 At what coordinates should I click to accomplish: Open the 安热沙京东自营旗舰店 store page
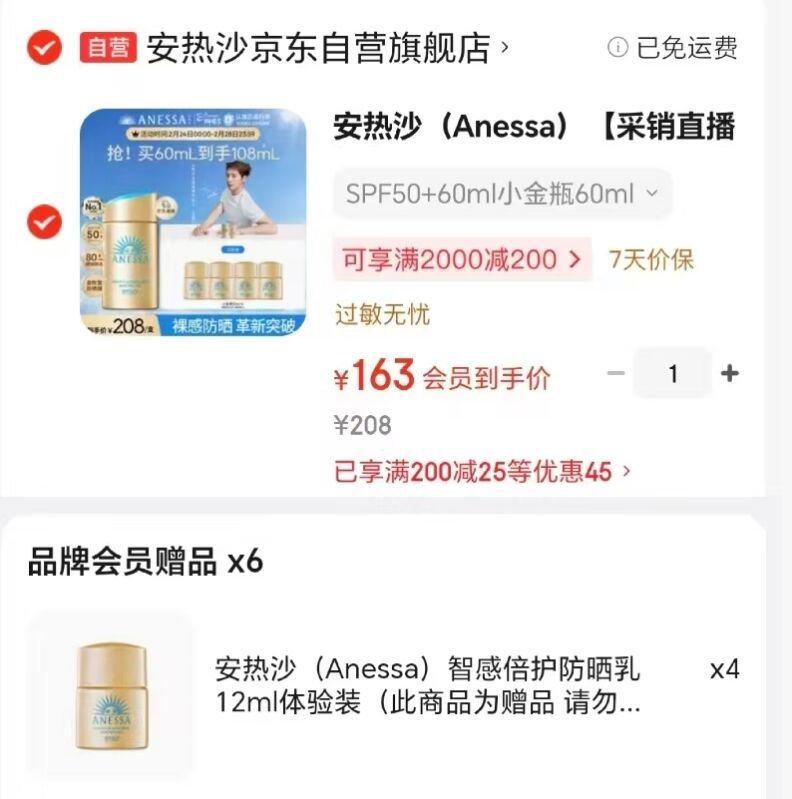(x=318, y=47)
